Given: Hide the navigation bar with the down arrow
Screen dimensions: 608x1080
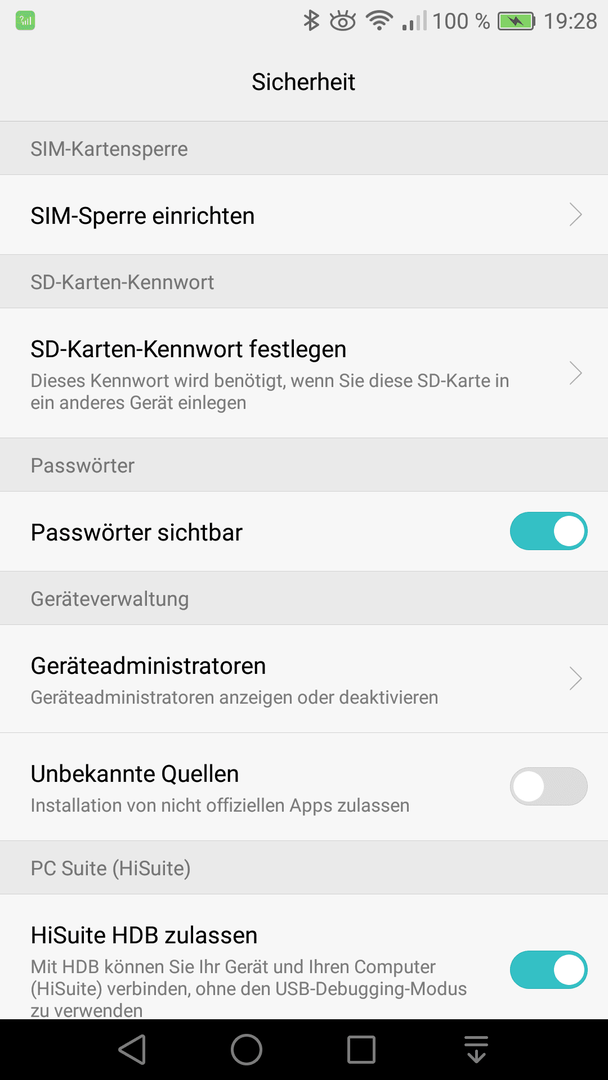Looking at the screenshot, I should pyautogui.click(x=476, y=1049).
